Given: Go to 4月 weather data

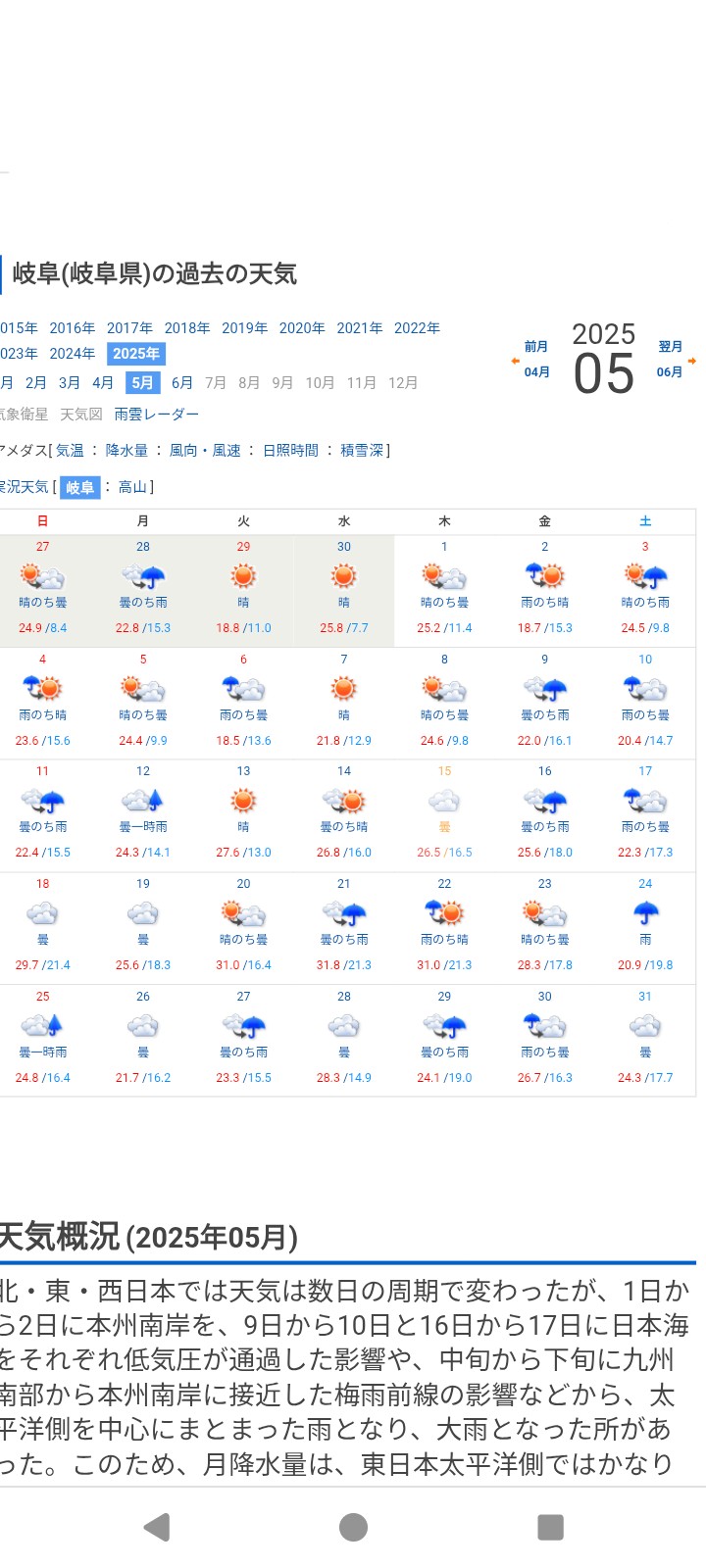Looking at the screenshot, I should click(103, 383).
